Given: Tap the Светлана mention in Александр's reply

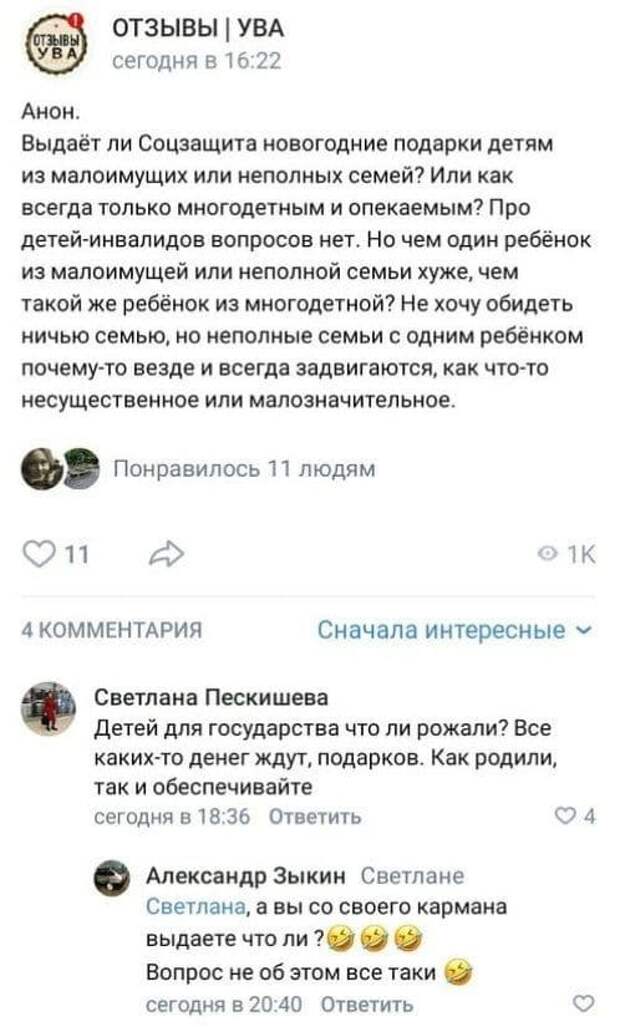Looking at the screenshot, I should [195, 906].
